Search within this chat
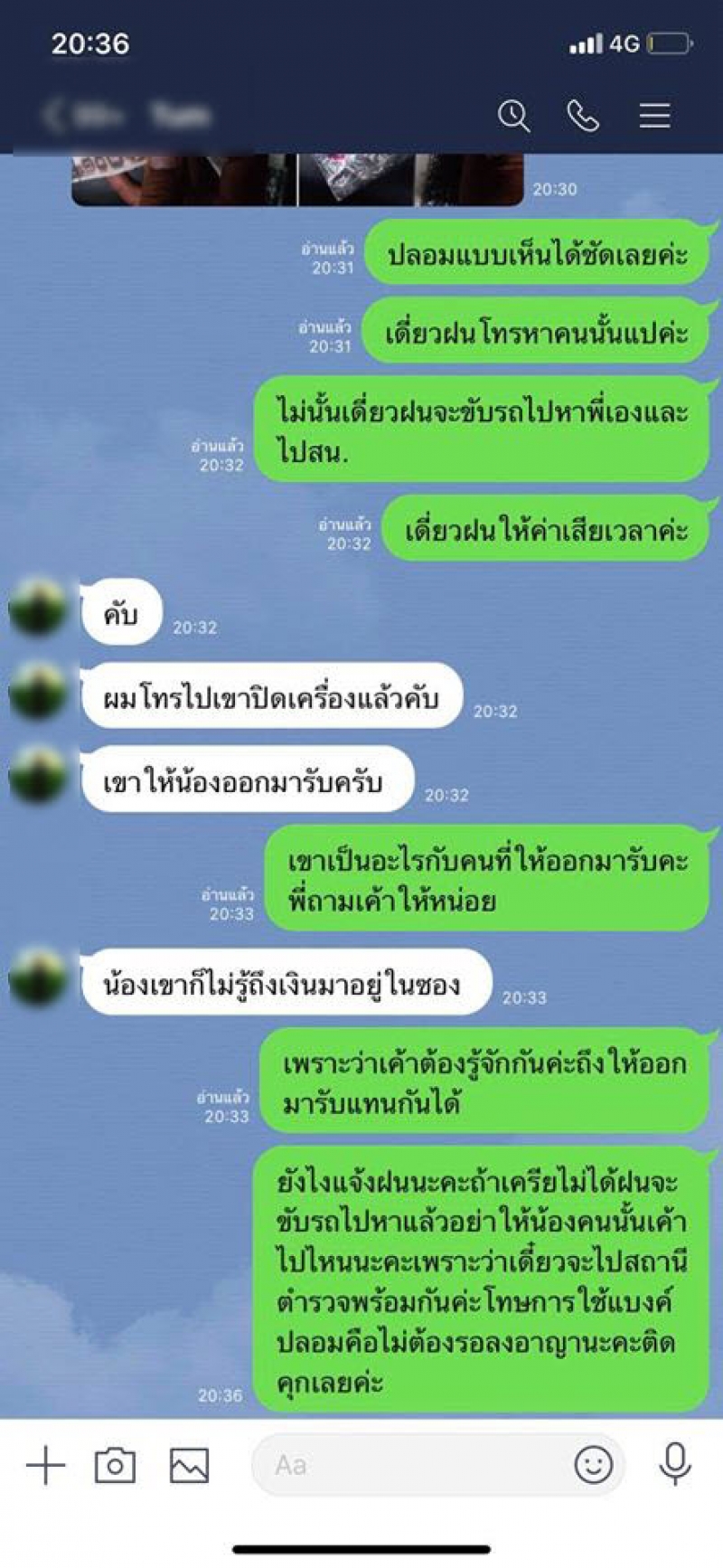Viewport: 723px width, 1568px height. [x=513, y=116]
